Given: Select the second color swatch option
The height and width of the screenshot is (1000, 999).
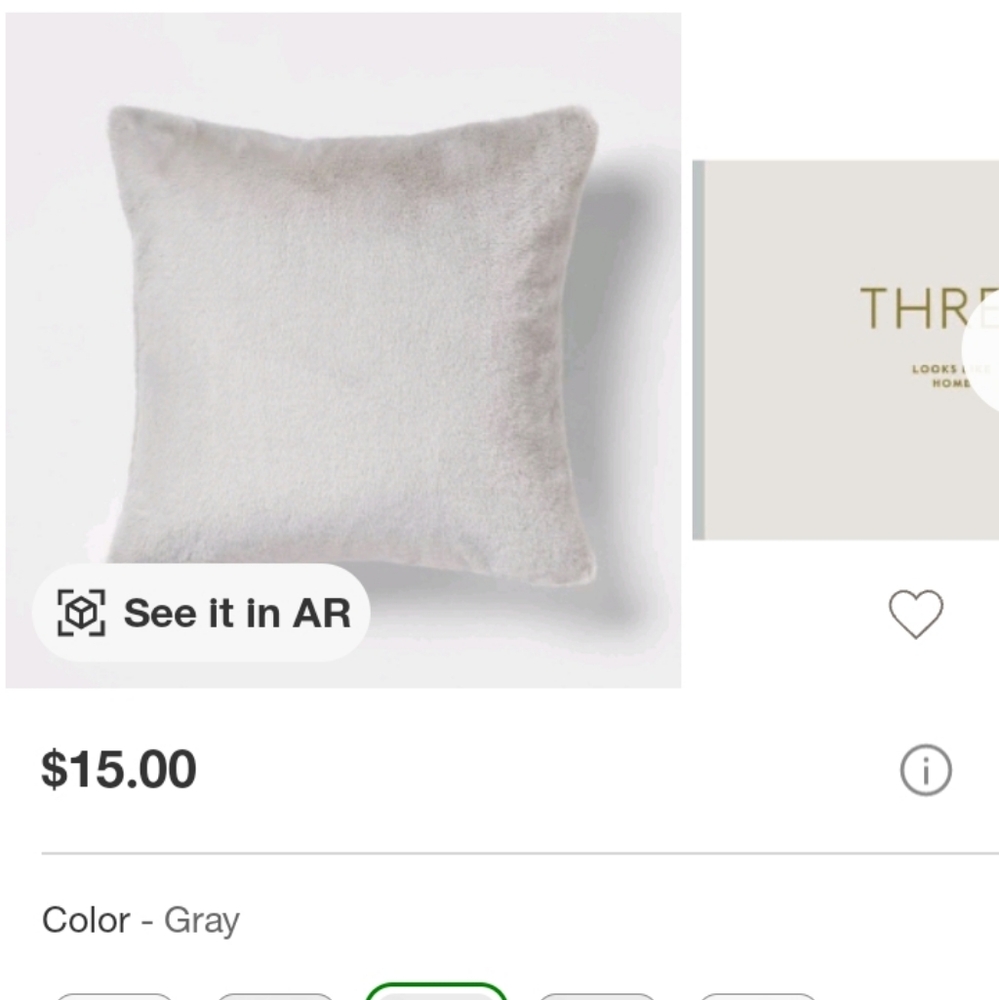Looking at the screenshot, I should [x=275, y=995].
